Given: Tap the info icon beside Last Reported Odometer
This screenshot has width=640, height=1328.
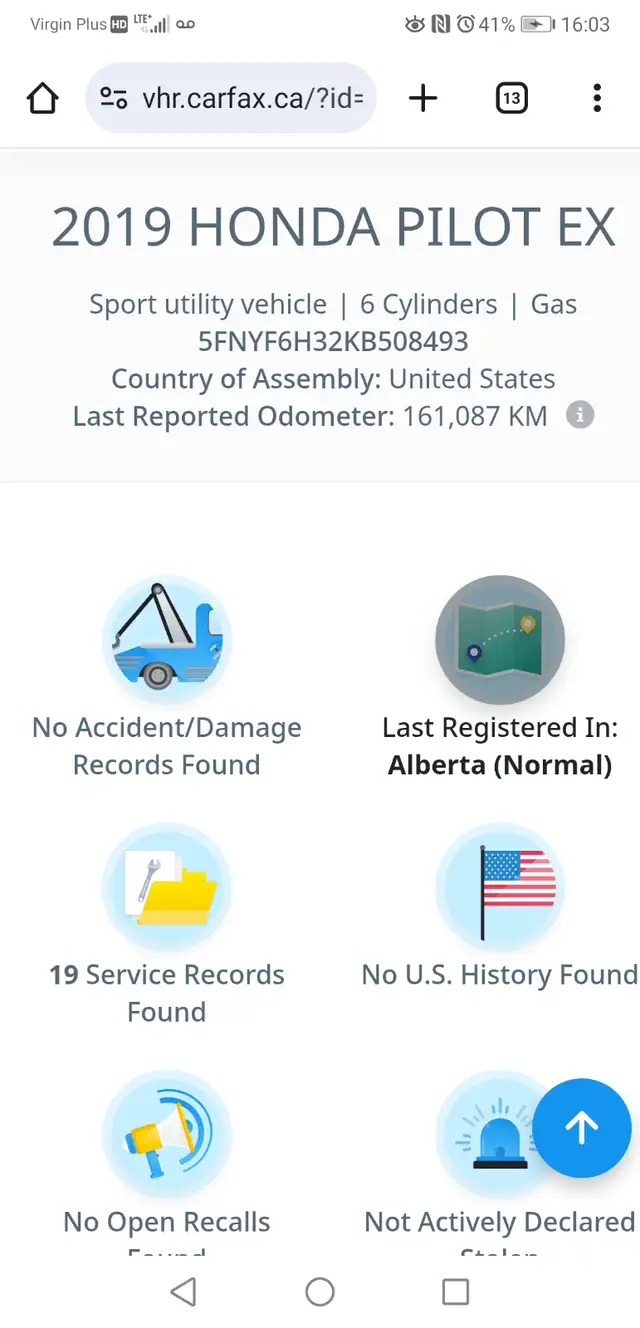Looking at the screenshot, I should [x=580, y=415].
